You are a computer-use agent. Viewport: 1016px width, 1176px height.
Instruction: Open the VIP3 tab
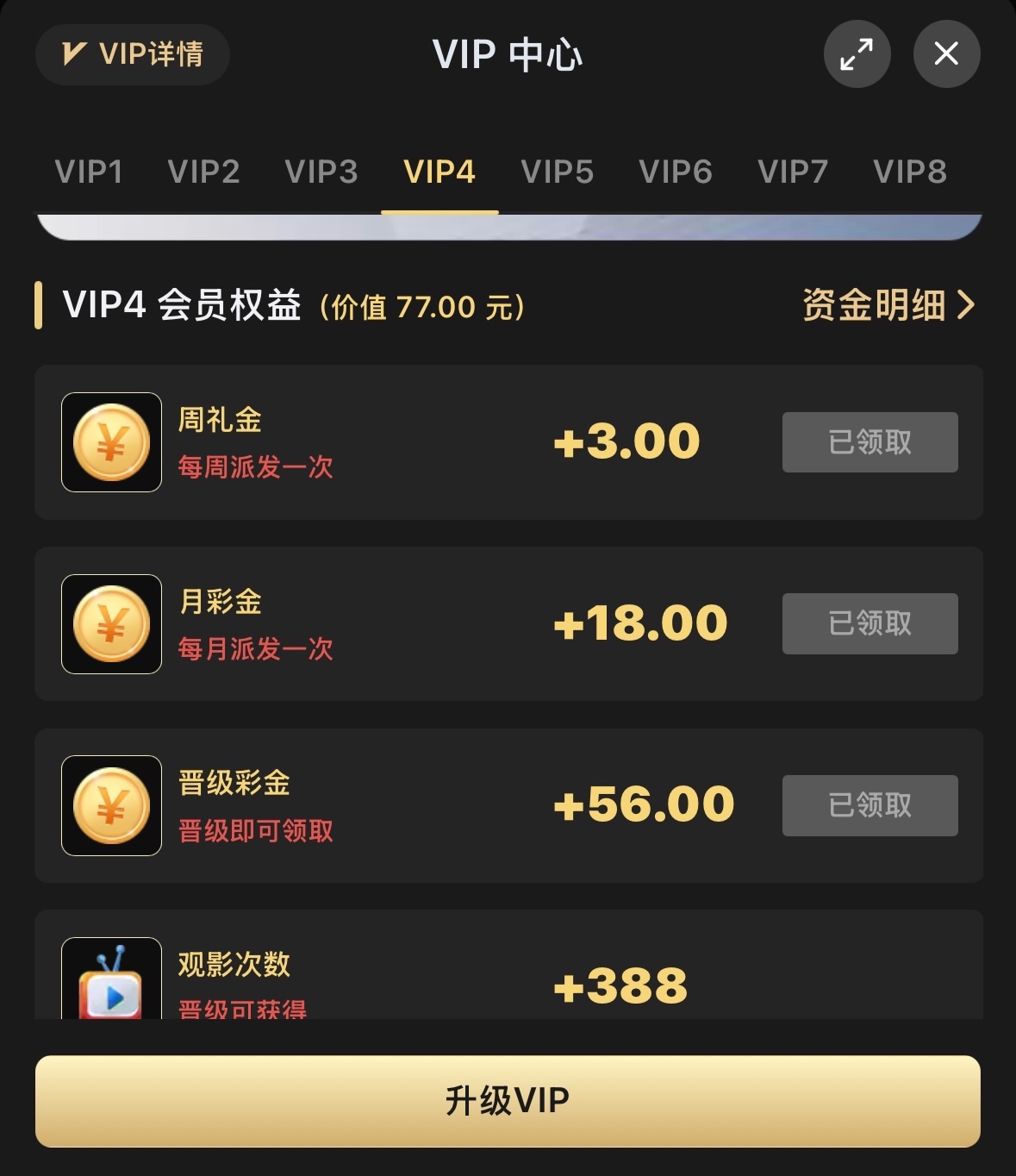tap(321, 172)
